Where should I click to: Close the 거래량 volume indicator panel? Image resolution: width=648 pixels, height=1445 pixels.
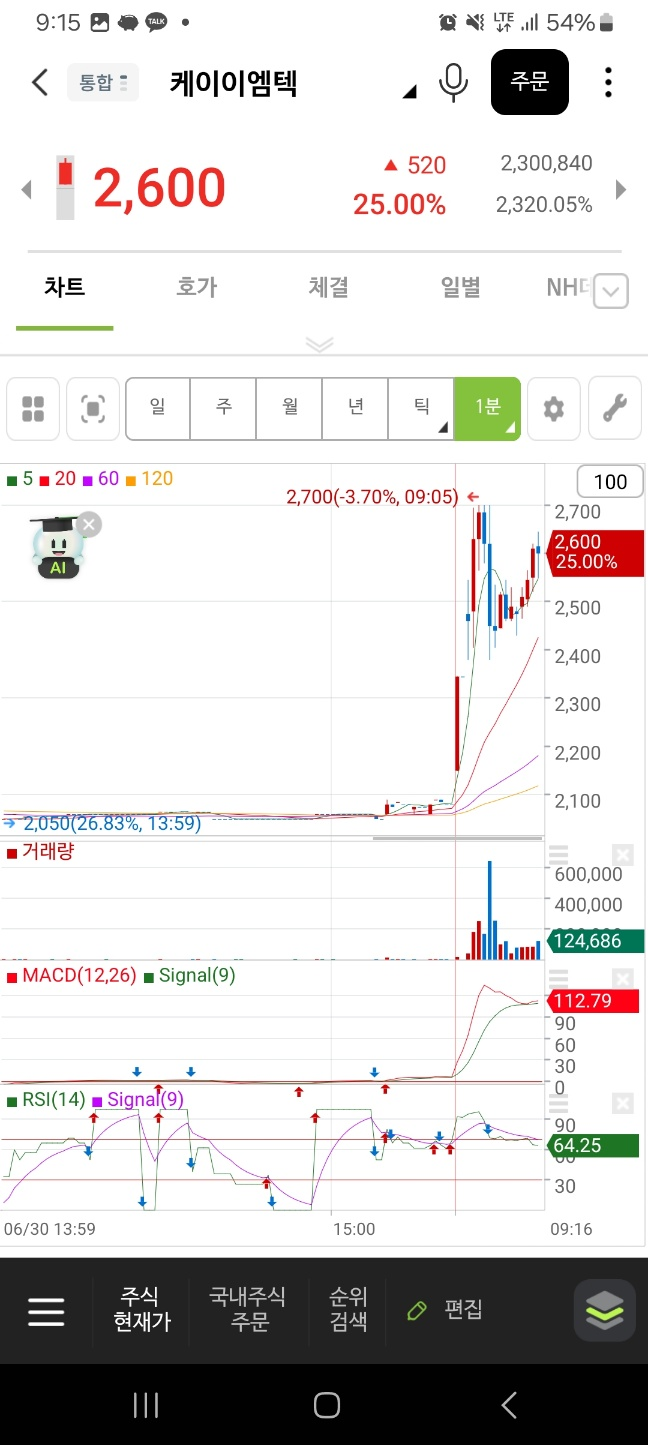click(622, 855)
